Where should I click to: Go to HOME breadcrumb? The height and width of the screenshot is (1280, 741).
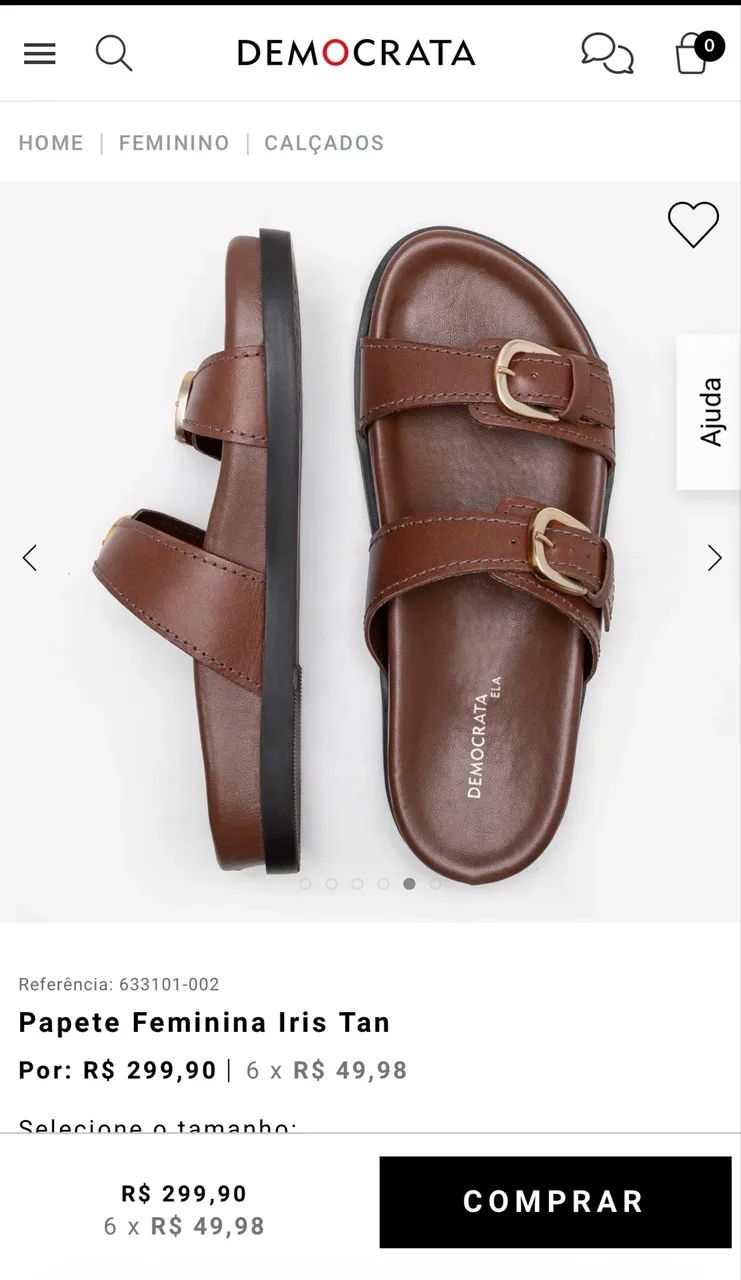51,143
